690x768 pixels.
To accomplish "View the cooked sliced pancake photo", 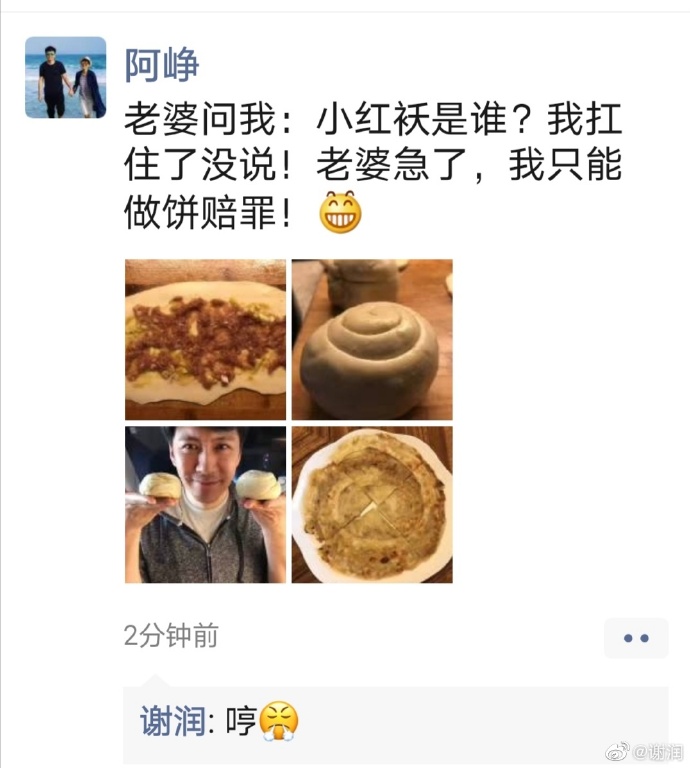I will 372,505.
